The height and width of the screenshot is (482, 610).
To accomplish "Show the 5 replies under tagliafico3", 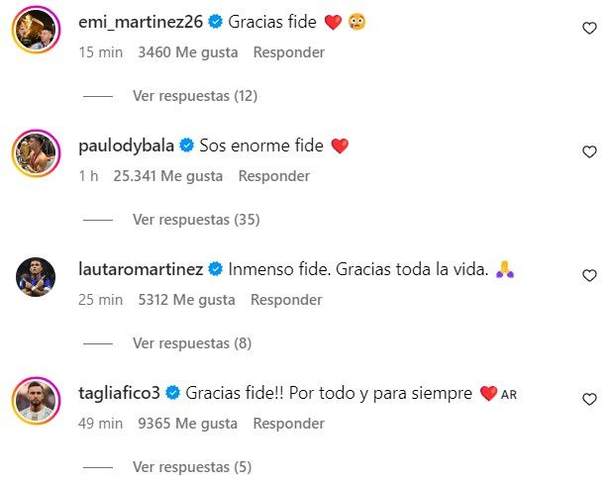I will [191, 466].
